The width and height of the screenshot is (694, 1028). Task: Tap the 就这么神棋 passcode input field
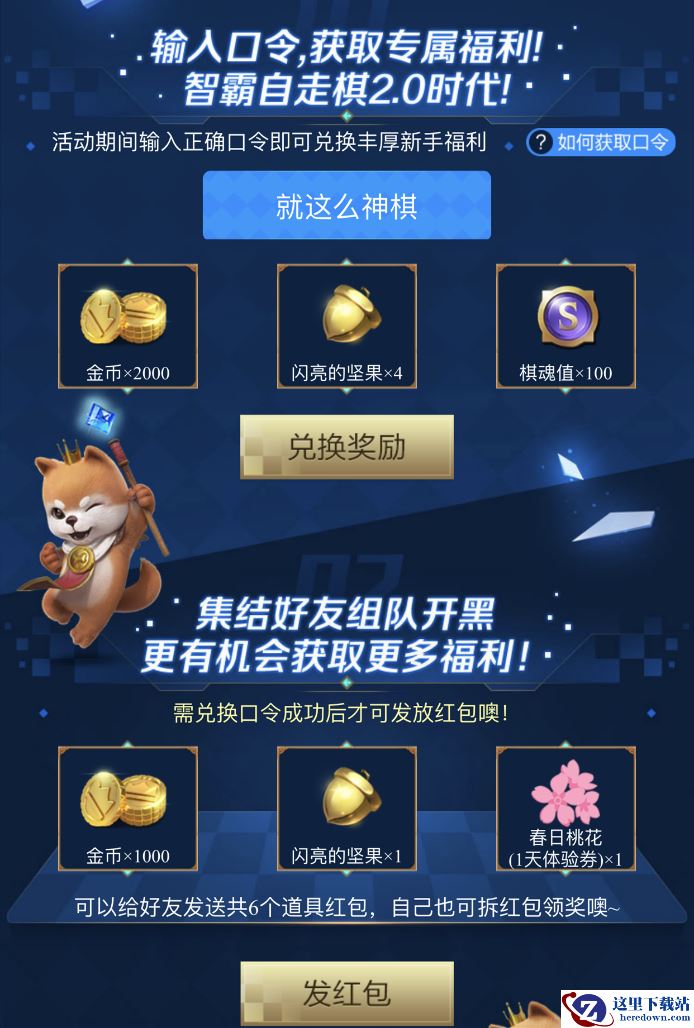click(347, 206)
